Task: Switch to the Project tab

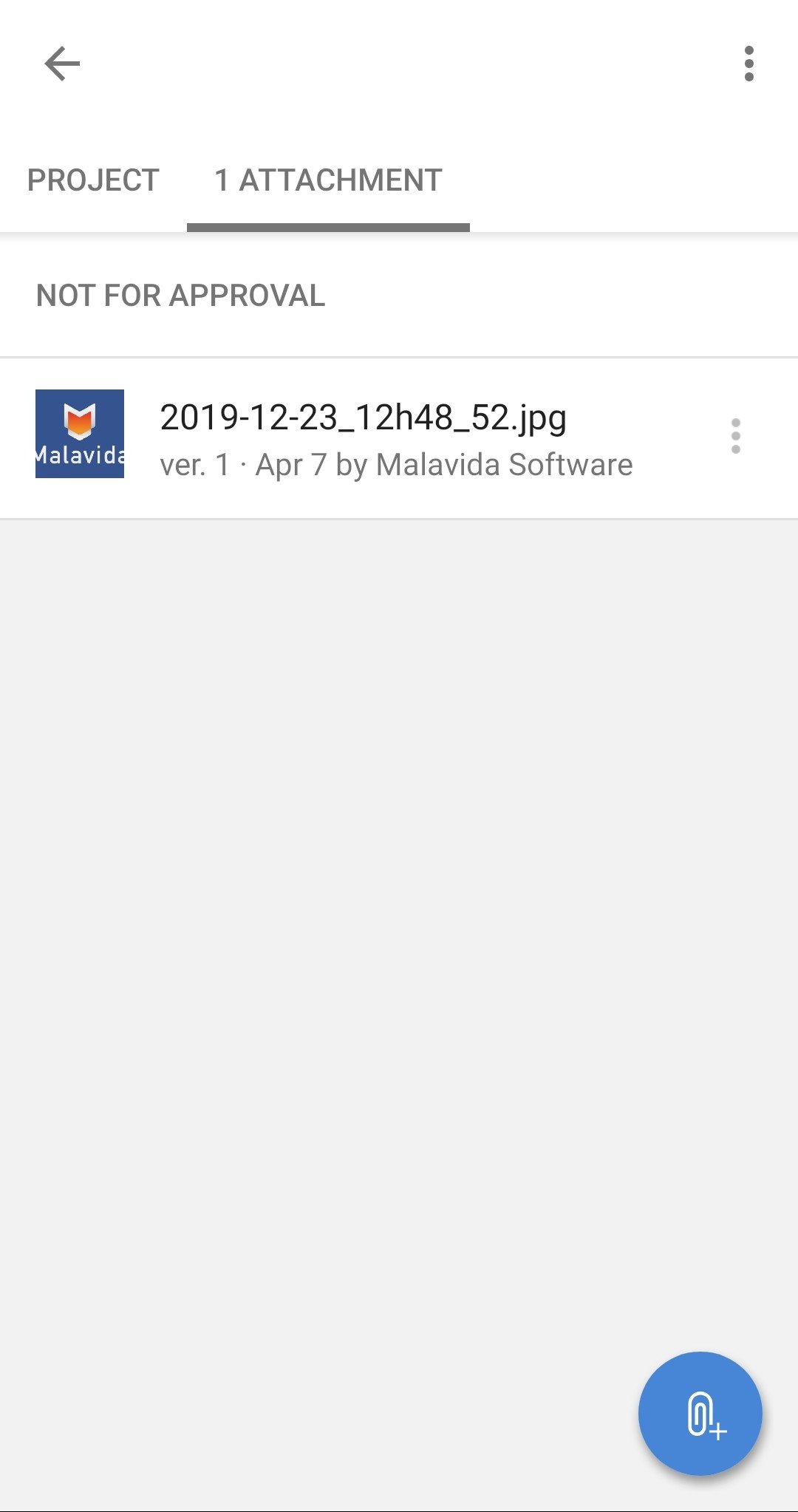Action: pos(93,180)
